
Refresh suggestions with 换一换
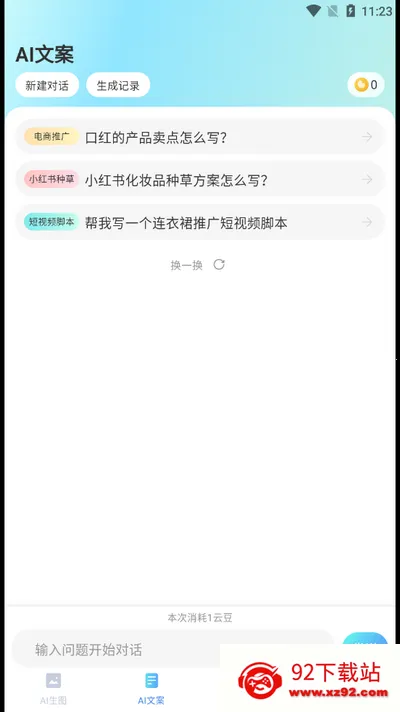point(198,265)
